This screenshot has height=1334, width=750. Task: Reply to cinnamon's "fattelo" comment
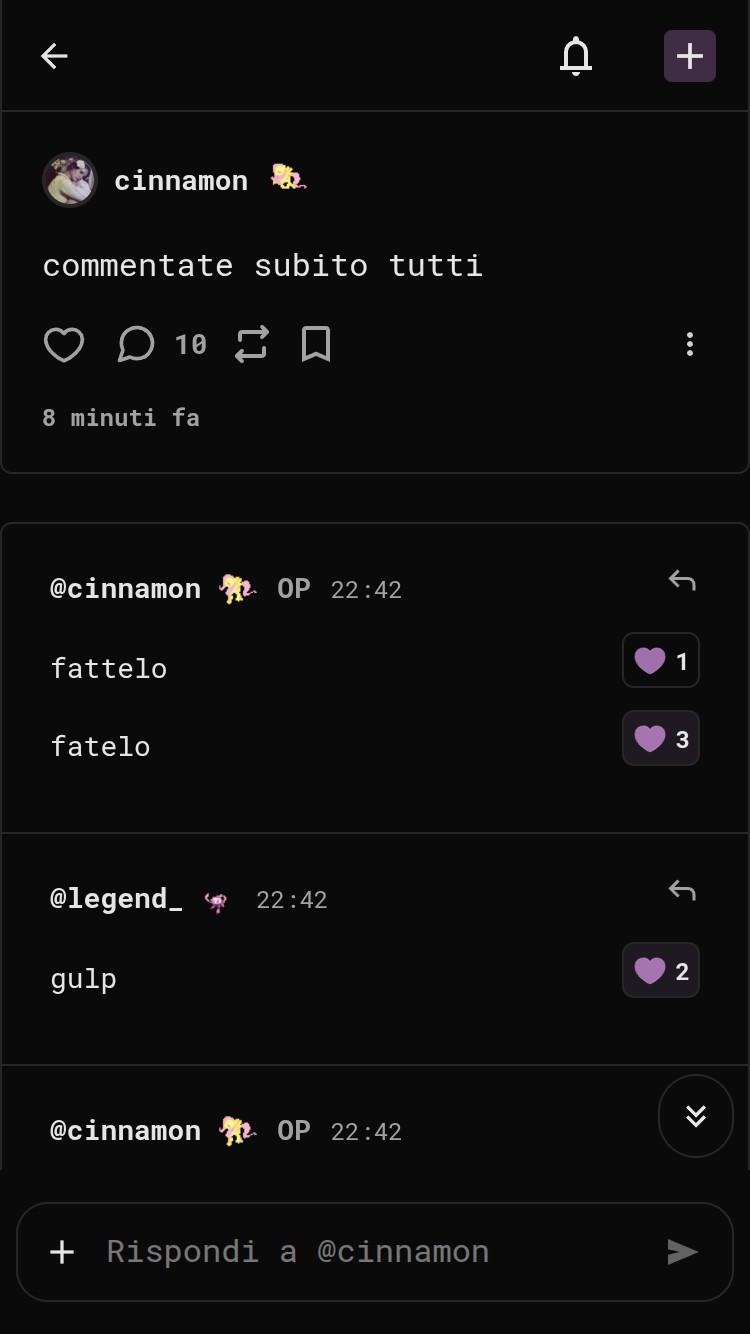(682, 580)
